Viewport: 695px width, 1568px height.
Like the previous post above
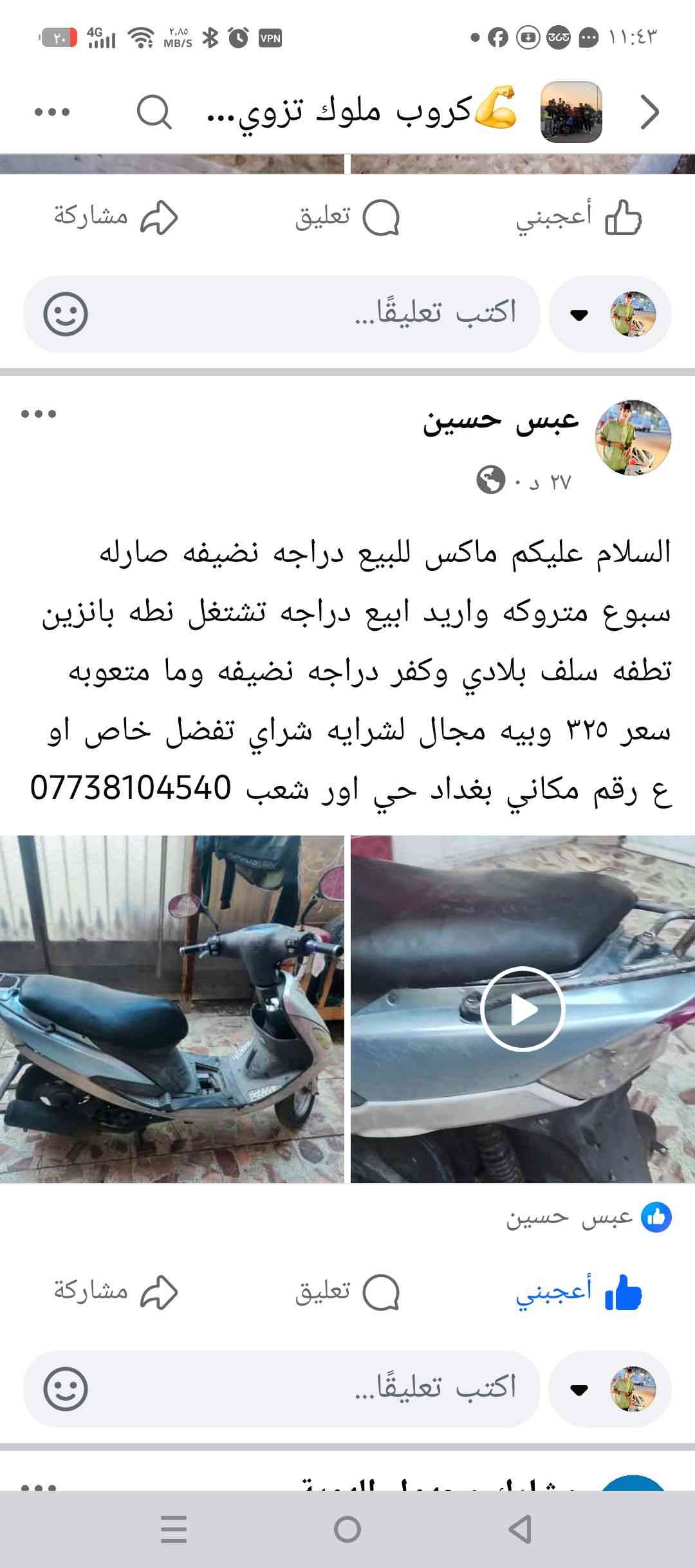coord(579,217)
